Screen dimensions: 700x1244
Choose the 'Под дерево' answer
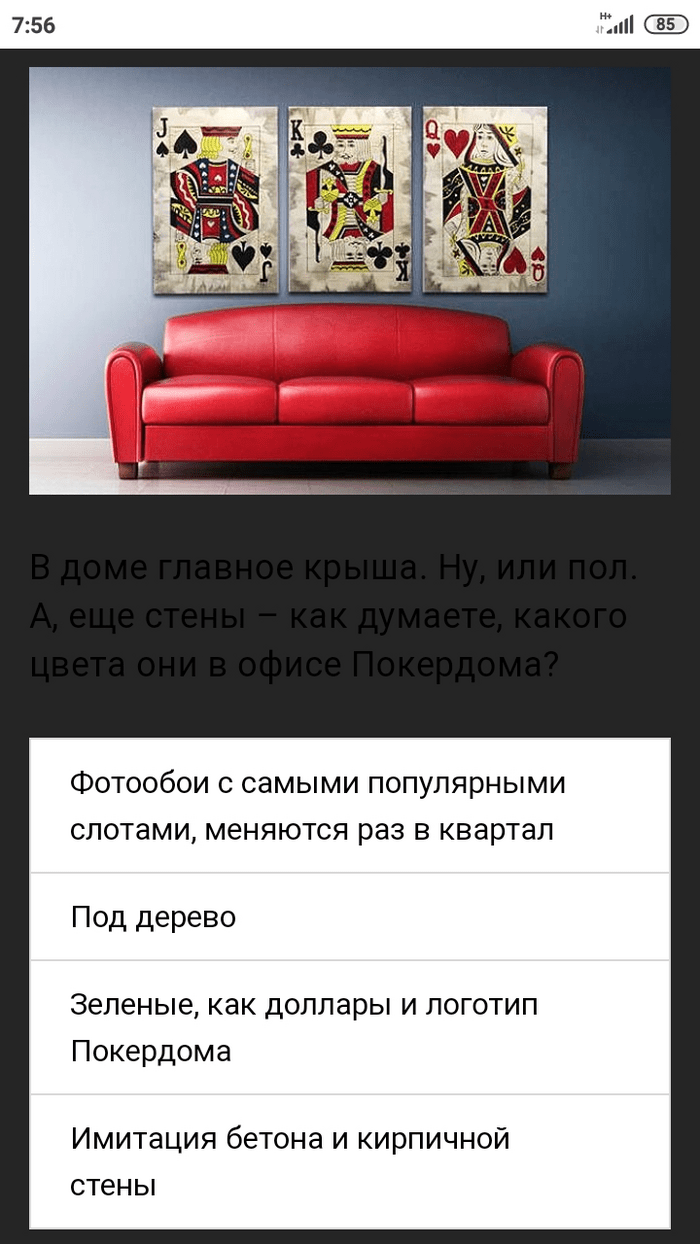349,917
